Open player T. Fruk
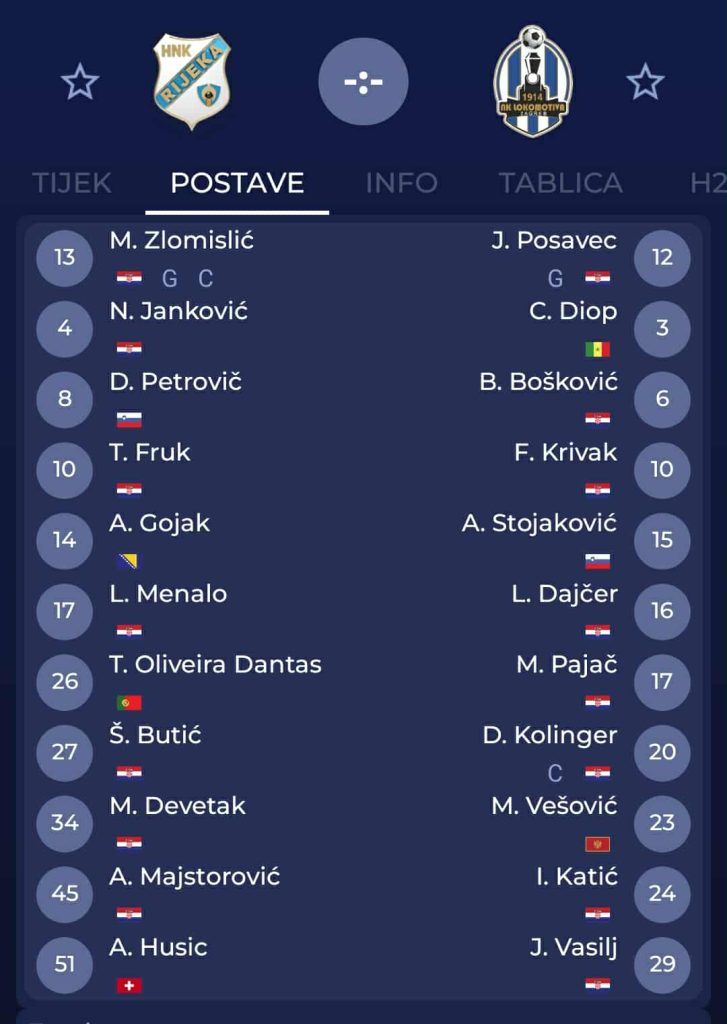Screen dimensions: 727x1024 150,453
